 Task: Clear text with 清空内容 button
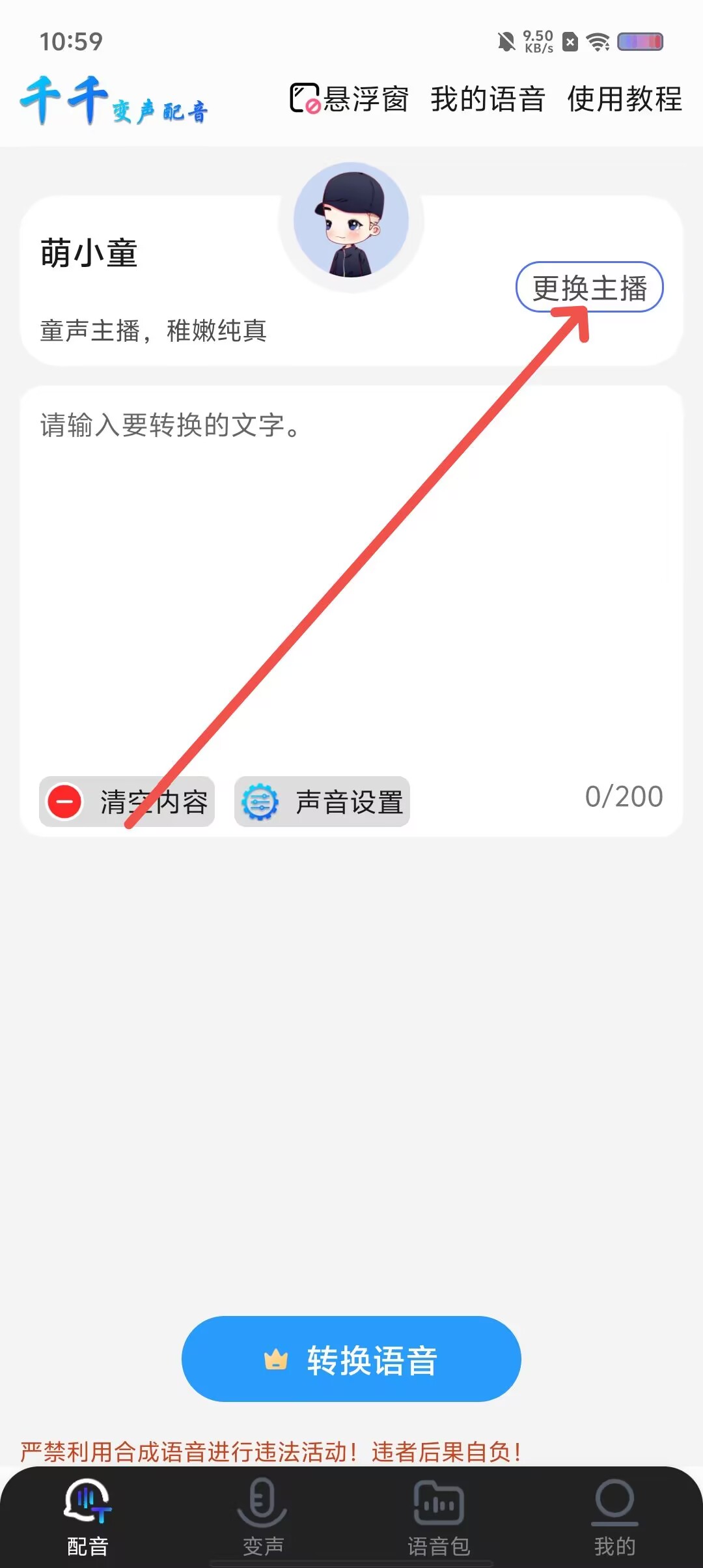[x=127, y=802]
